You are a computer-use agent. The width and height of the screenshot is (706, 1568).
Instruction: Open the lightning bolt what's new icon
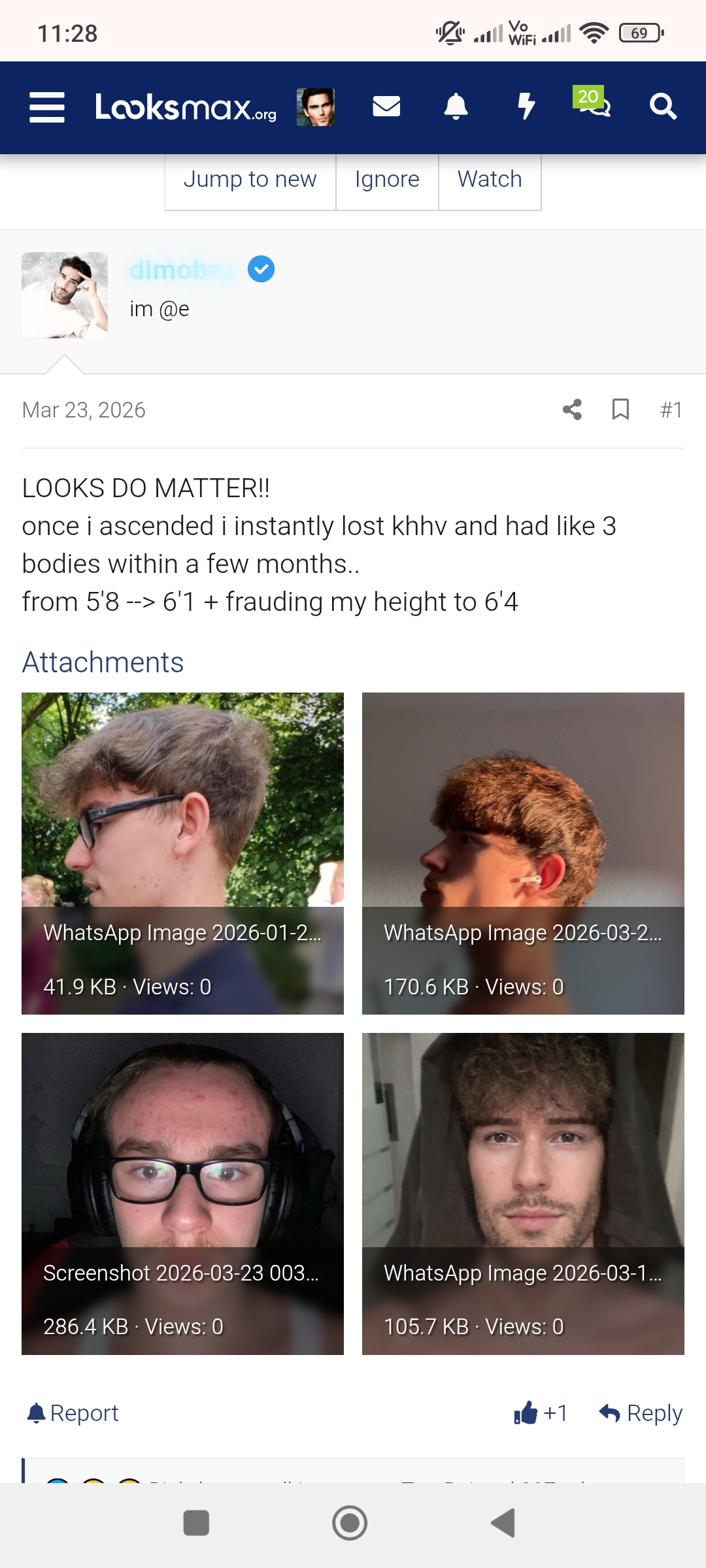tap(526, 106)
